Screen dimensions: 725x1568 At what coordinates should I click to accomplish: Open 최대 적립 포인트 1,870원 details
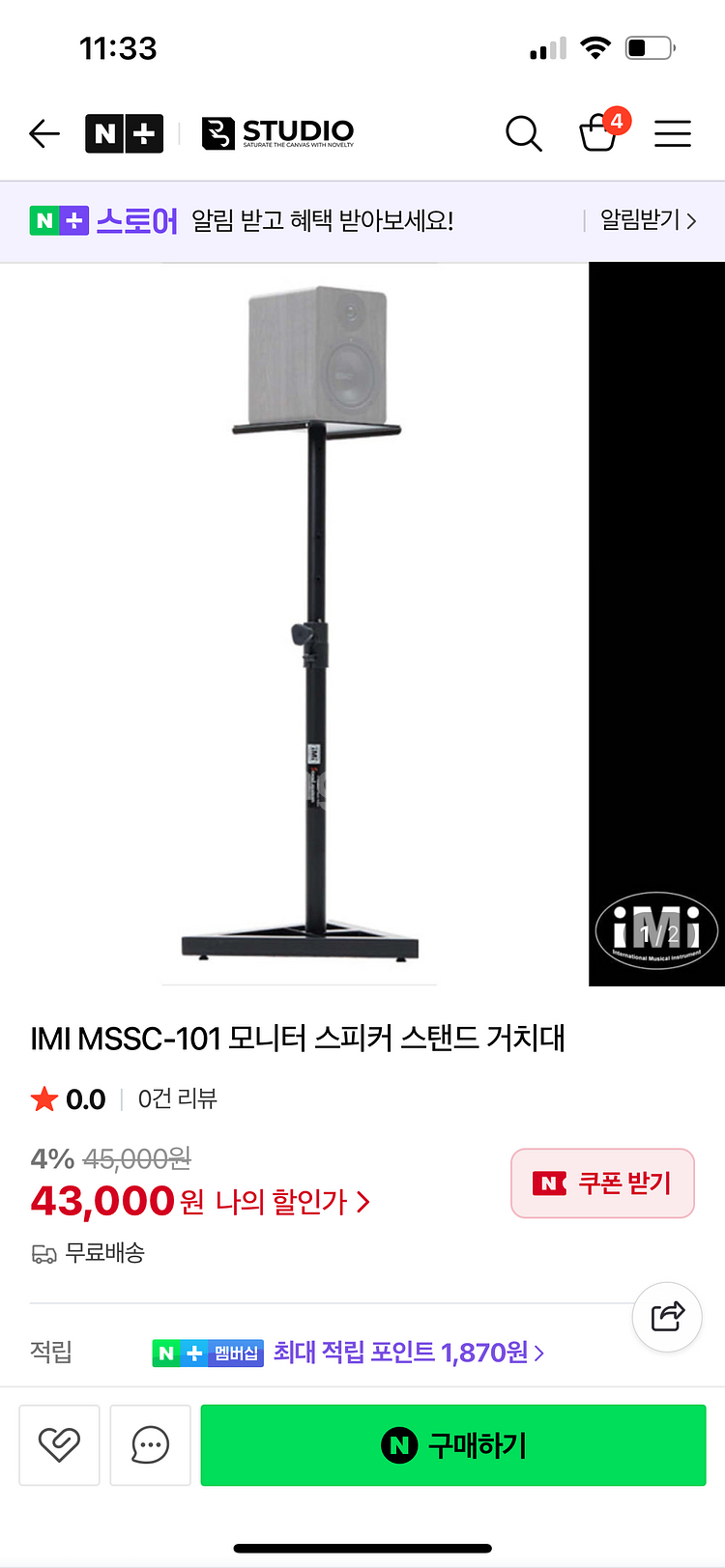point(408,1353)
